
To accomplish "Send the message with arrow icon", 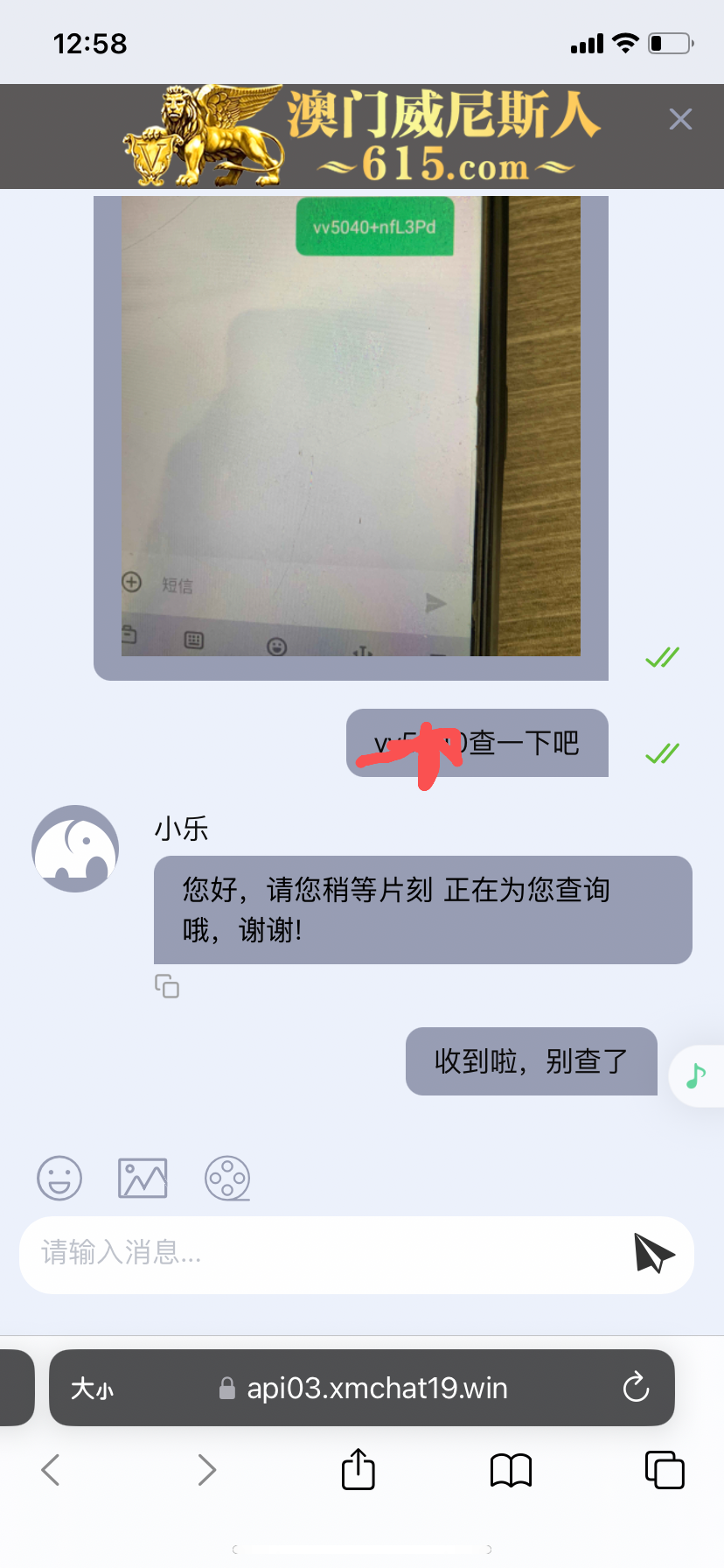I will tap(654, 1253).
